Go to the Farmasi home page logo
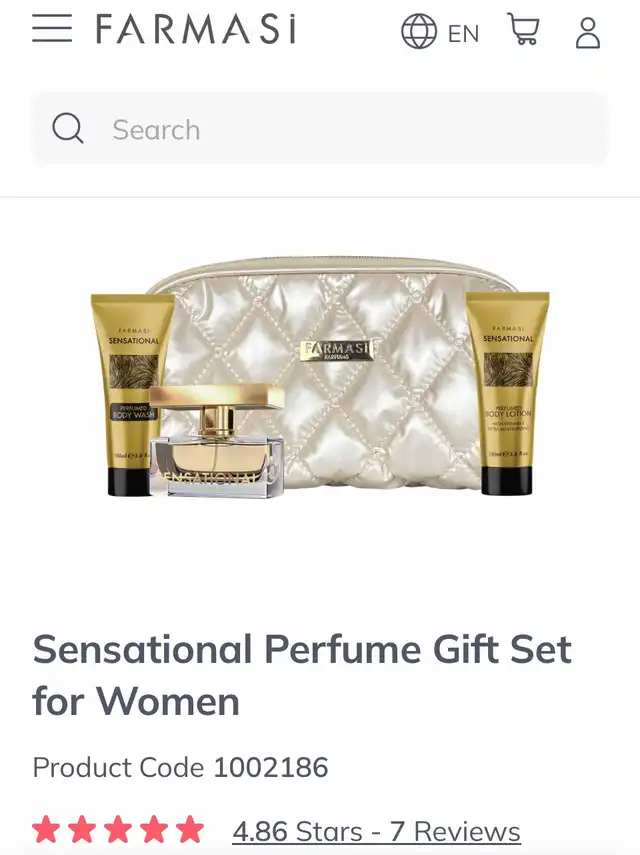640x855 pixels. pos(196,30)
